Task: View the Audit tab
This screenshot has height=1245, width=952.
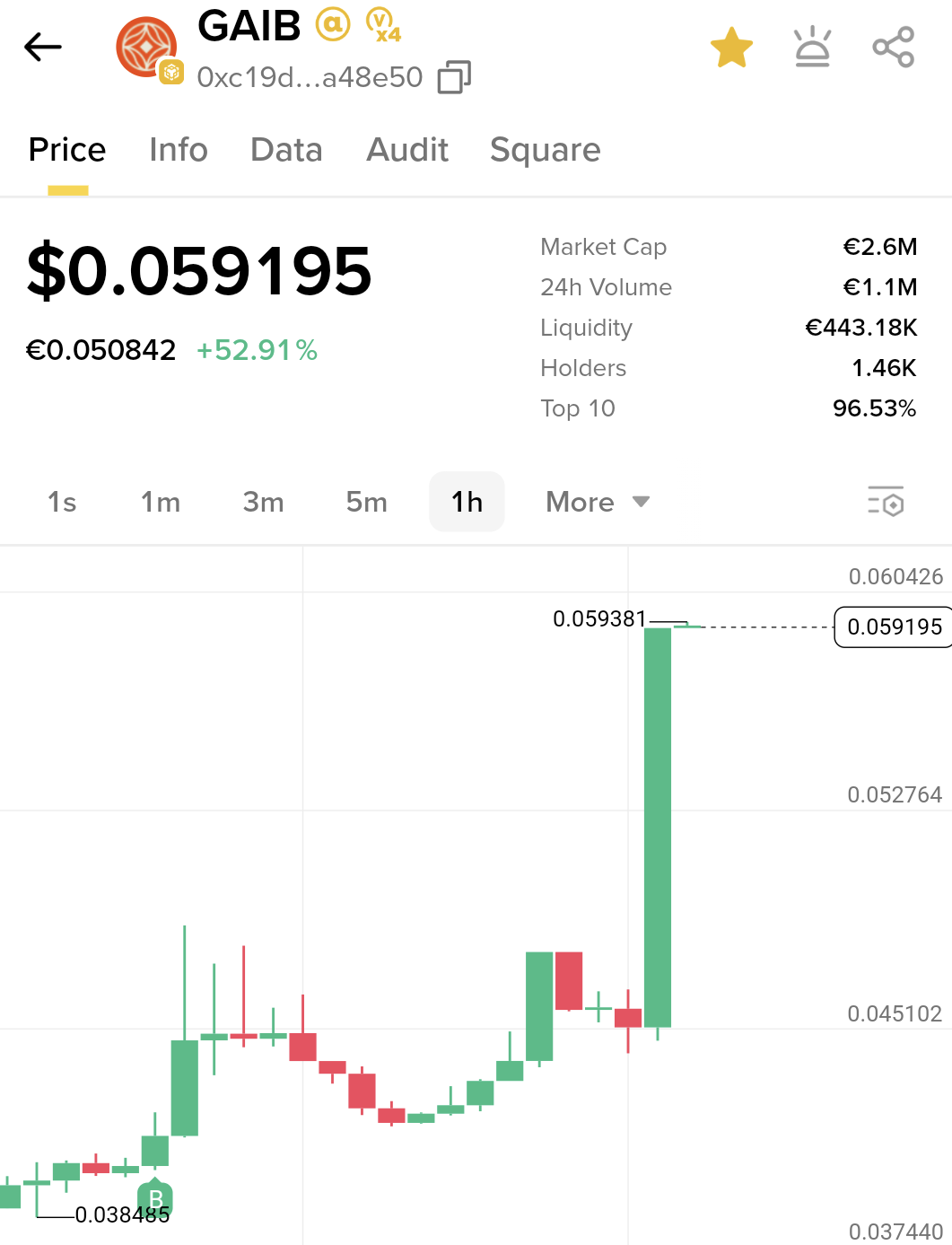Action: (x=407, y=150)
